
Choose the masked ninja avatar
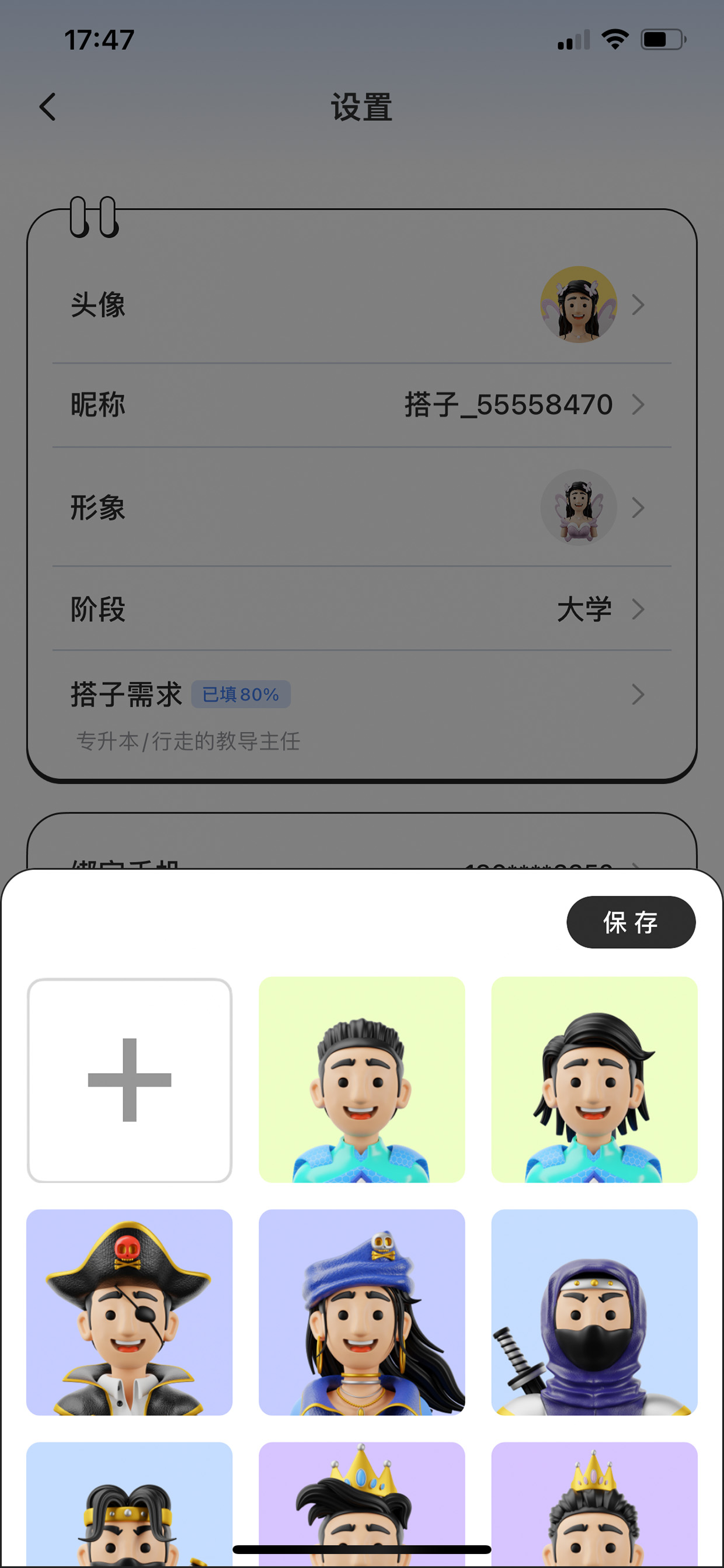coord(594,1312)
